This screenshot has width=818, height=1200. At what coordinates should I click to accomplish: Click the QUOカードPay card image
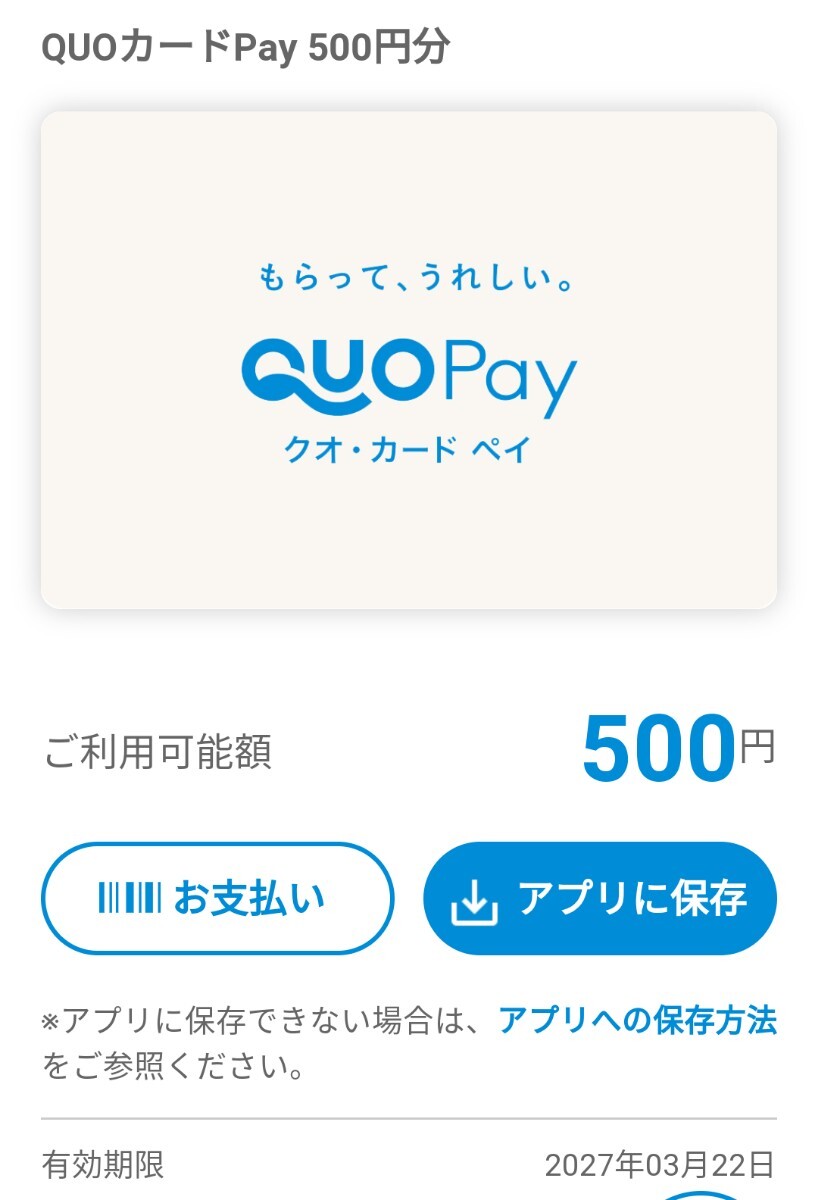click(410, 362)
